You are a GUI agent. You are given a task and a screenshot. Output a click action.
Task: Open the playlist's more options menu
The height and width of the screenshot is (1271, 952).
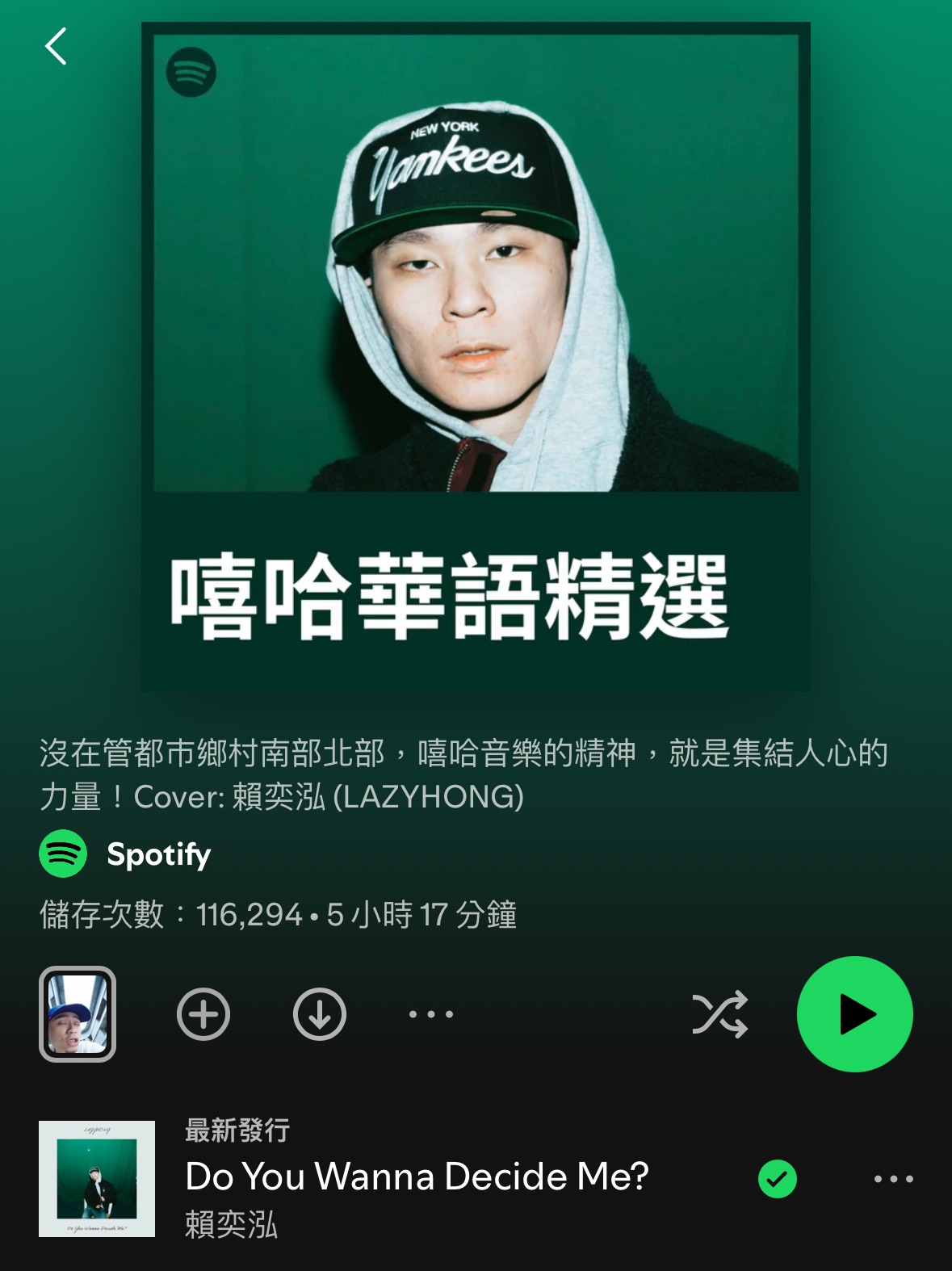pyautogui.click(x=431, y=1013)
